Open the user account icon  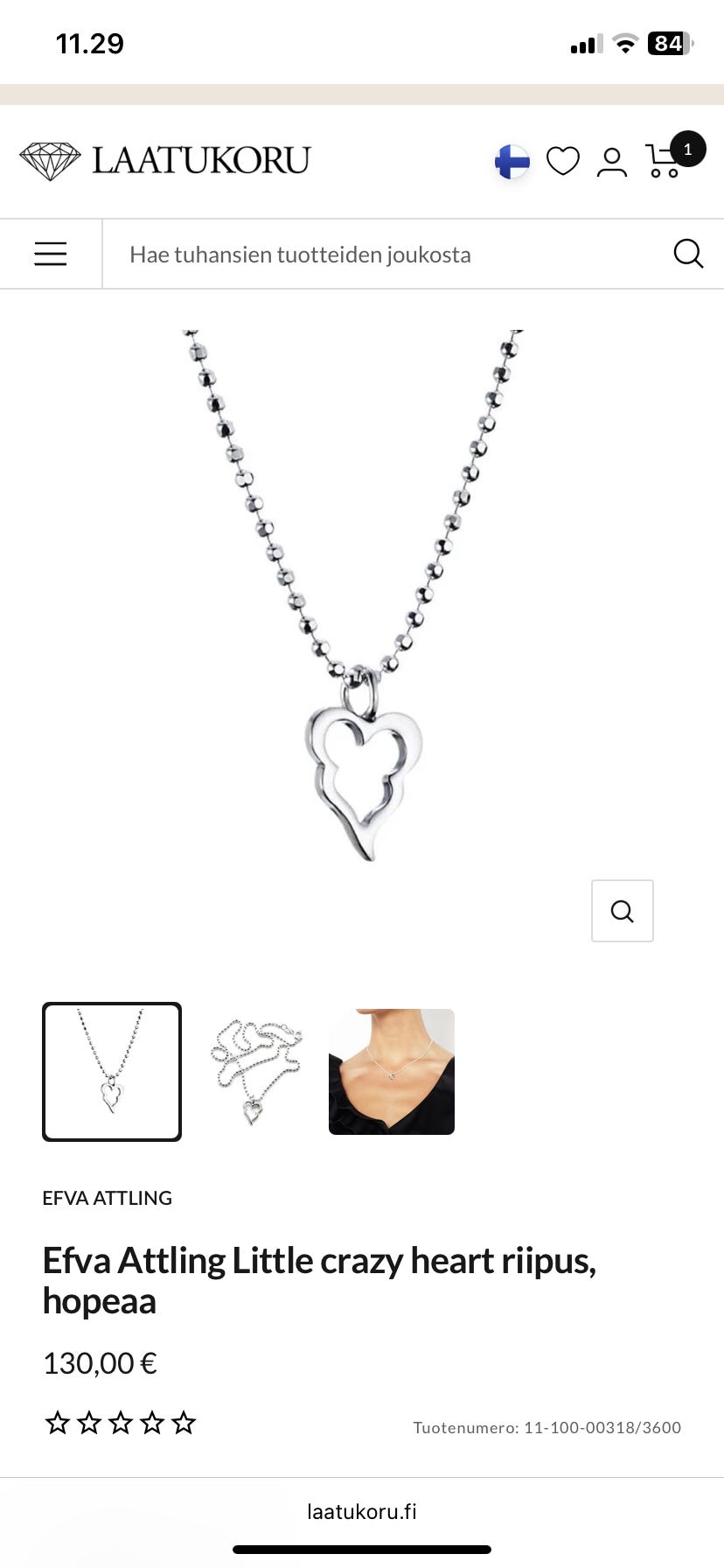coord(612,162)
